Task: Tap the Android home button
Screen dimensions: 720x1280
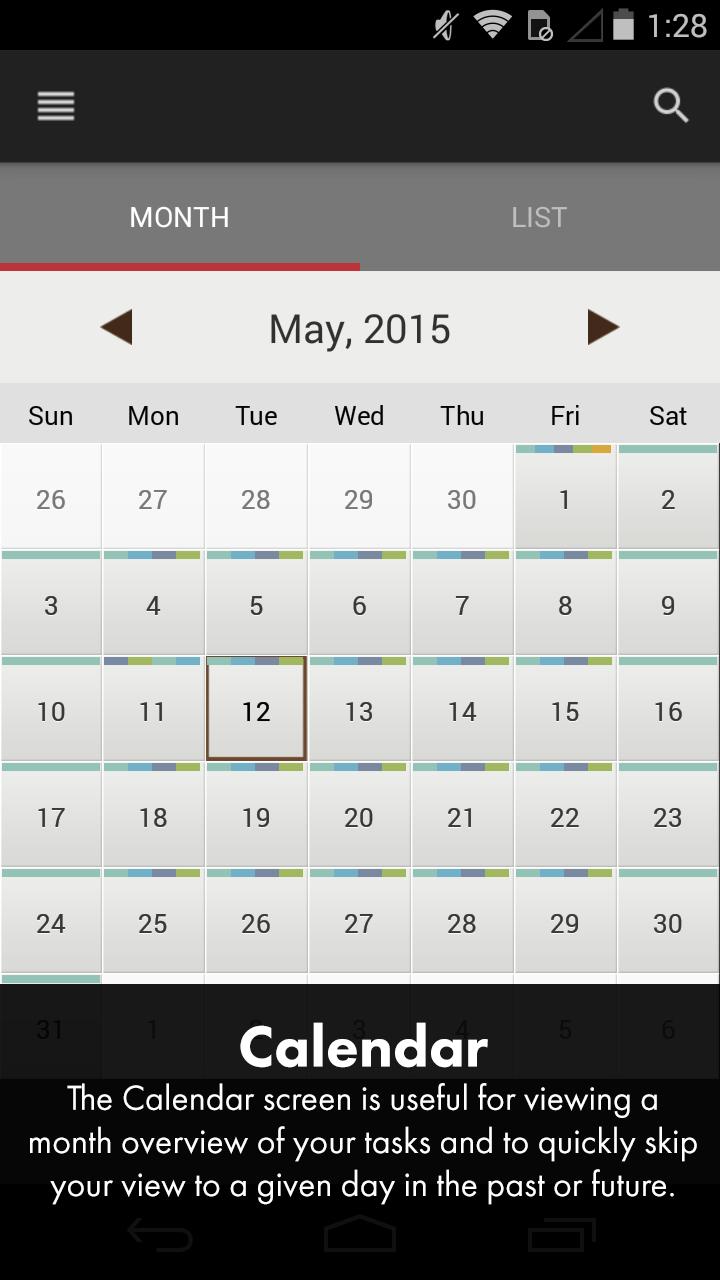Action: (x=360, y=1235)
